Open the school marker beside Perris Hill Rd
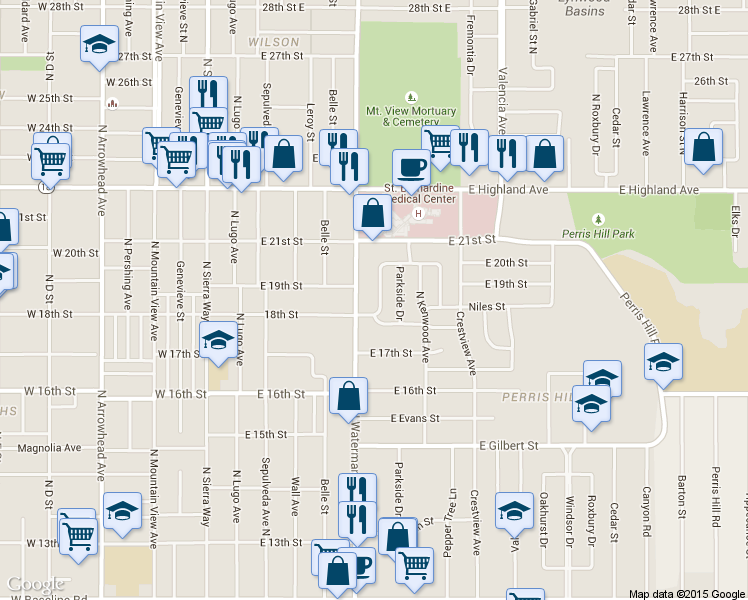 click(x=663, y=364)
